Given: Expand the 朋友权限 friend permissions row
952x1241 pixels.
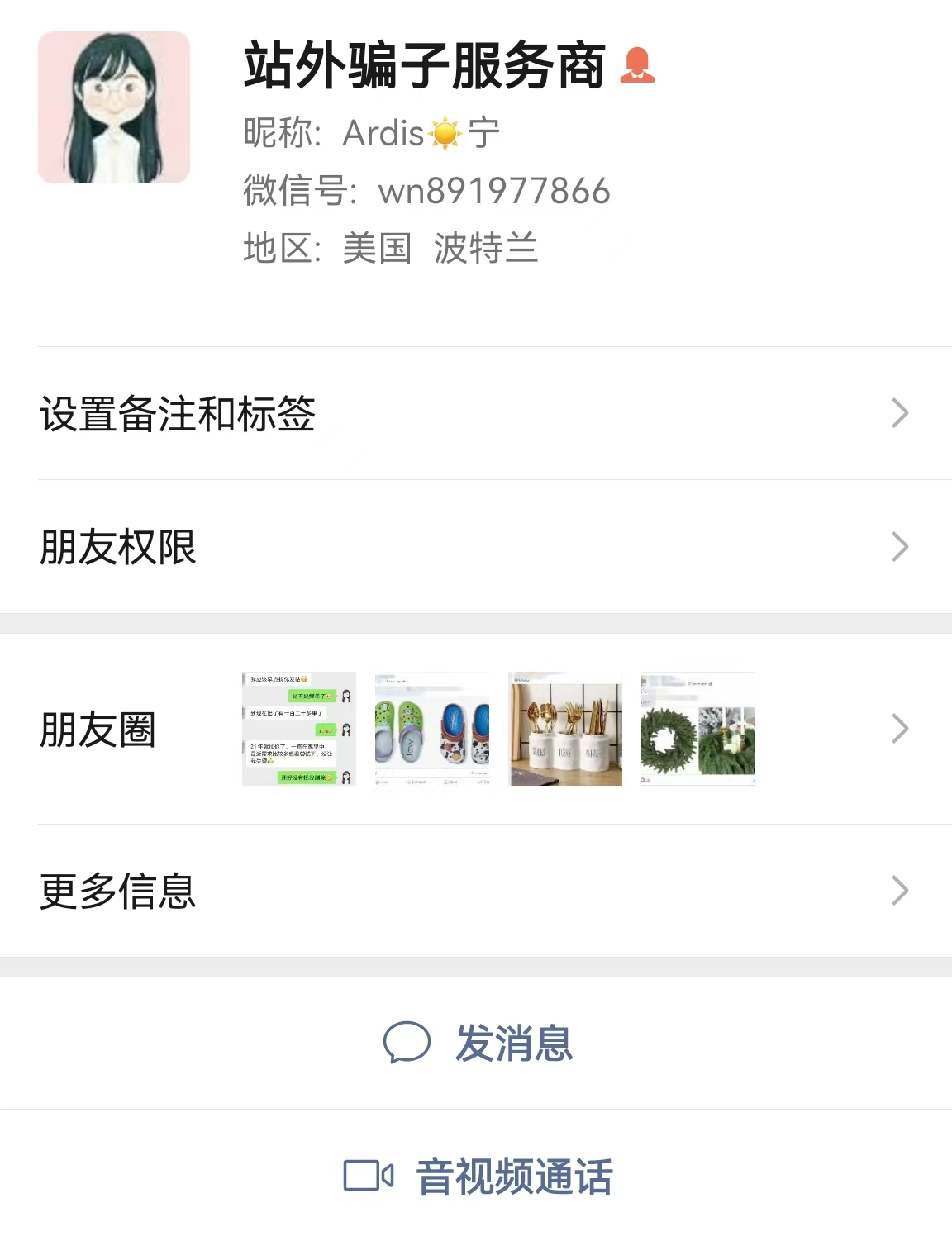Looking at the screenshot, I should coord(900,546).
